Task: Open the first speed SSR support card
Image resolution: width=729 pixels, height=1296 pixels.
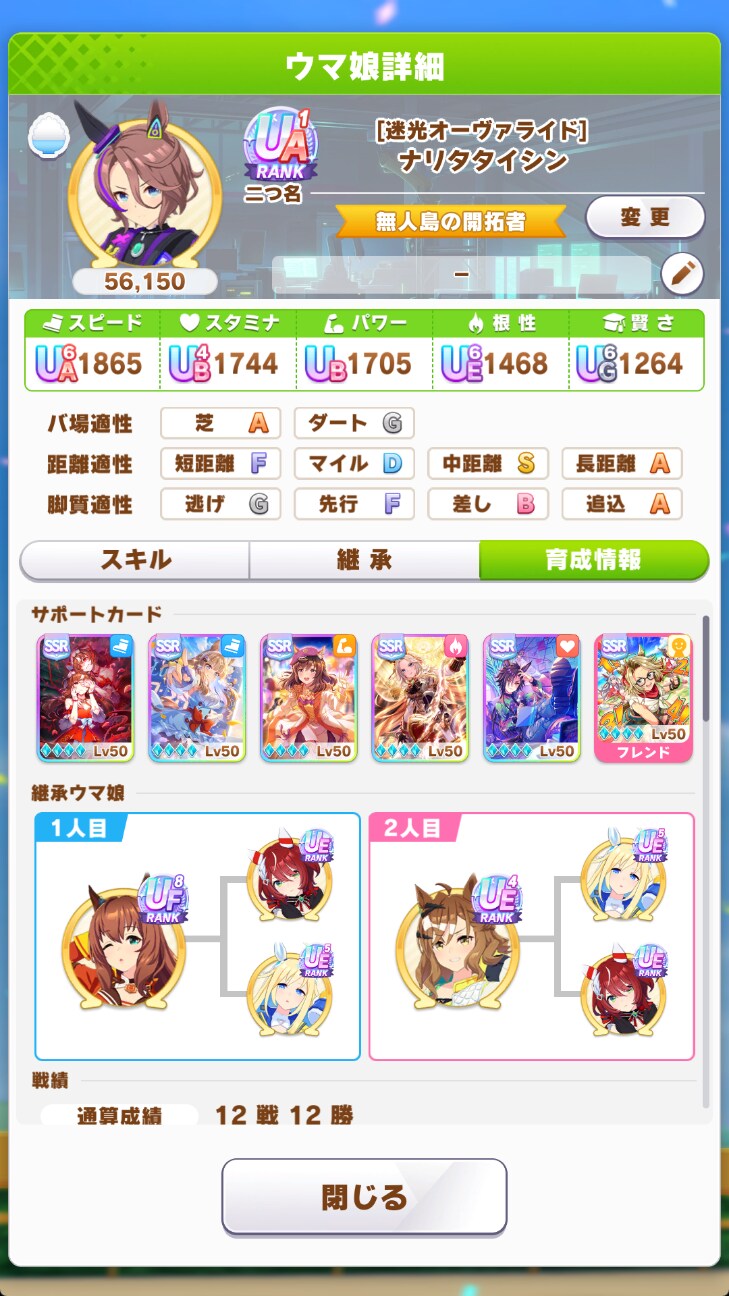Action: (x=86, y=698)
